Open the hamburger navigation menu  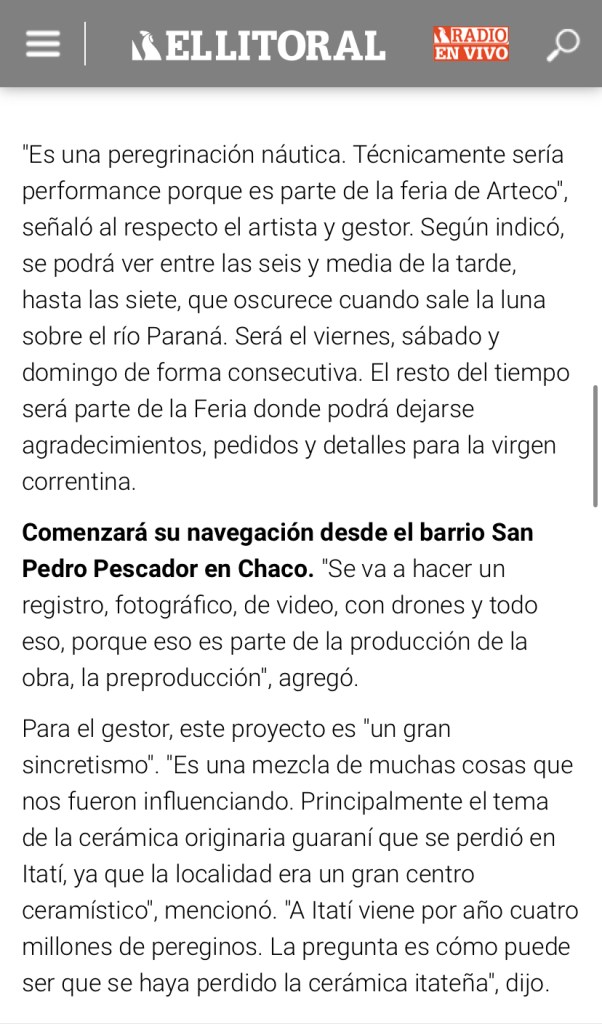click(x=42, y=44)
